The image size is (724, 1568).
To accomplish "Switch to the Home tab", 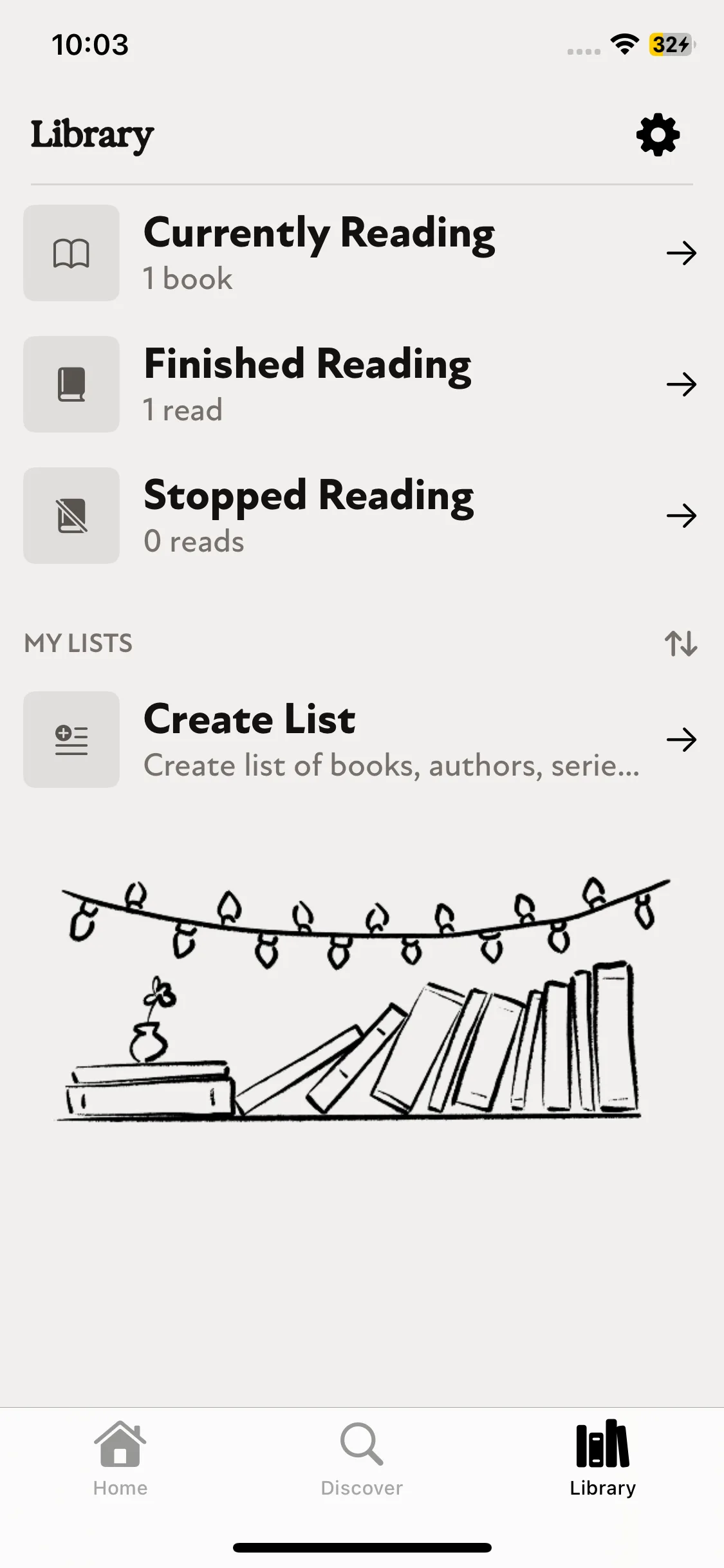I will click(120, 1459).
